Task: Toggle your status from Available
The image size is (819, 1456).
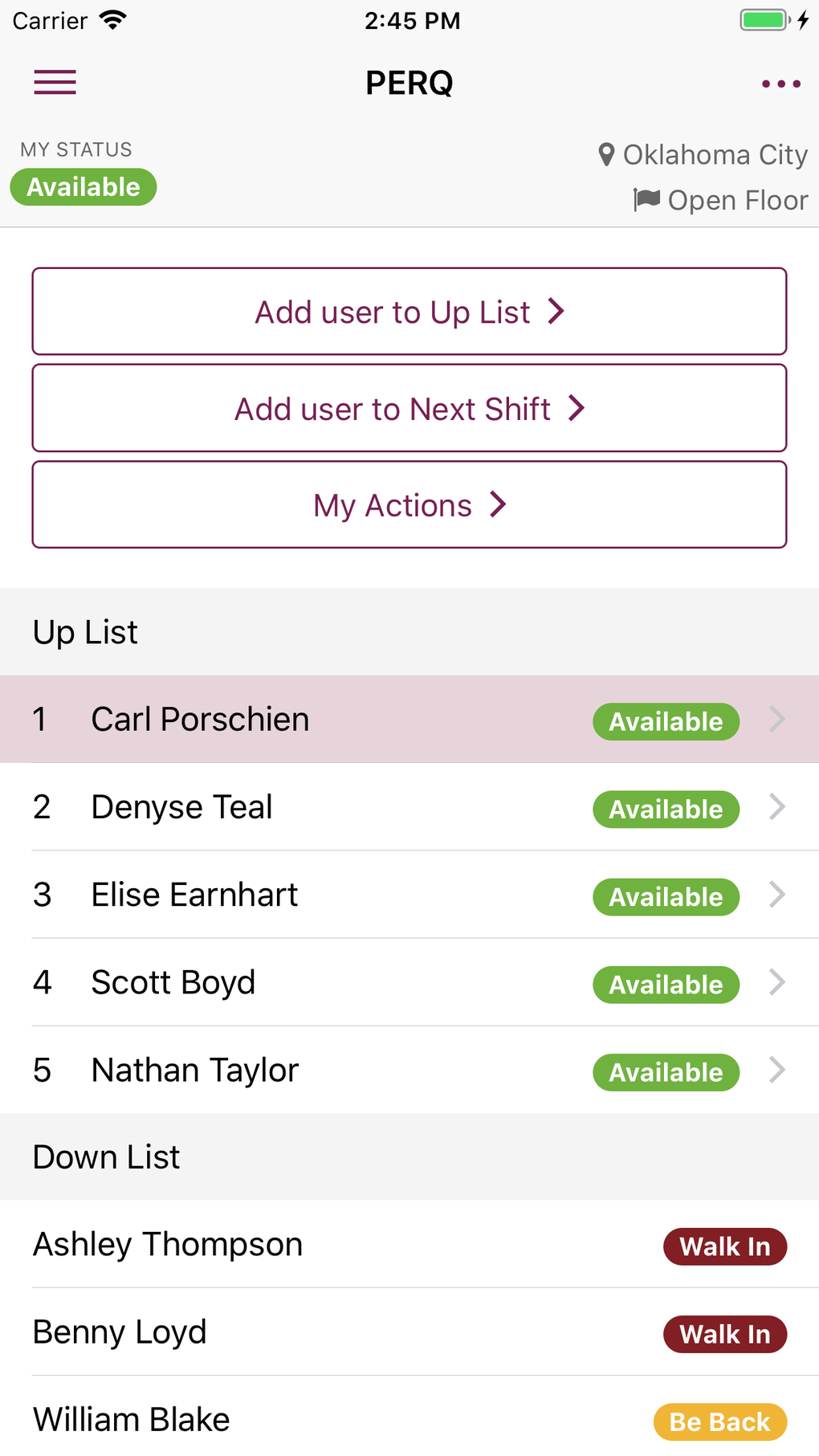Action: click(83, 186)
